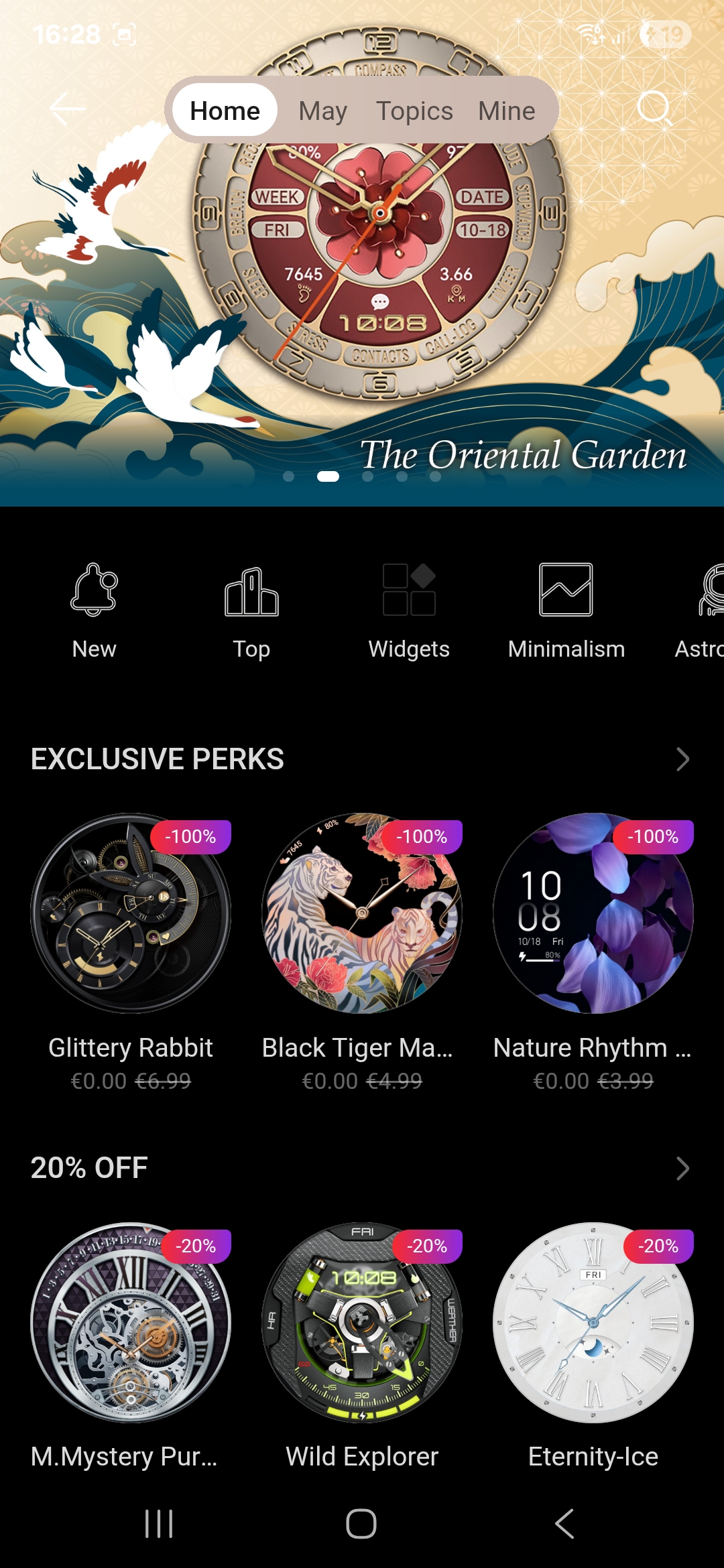Open the Mine tab

point(507,111)
